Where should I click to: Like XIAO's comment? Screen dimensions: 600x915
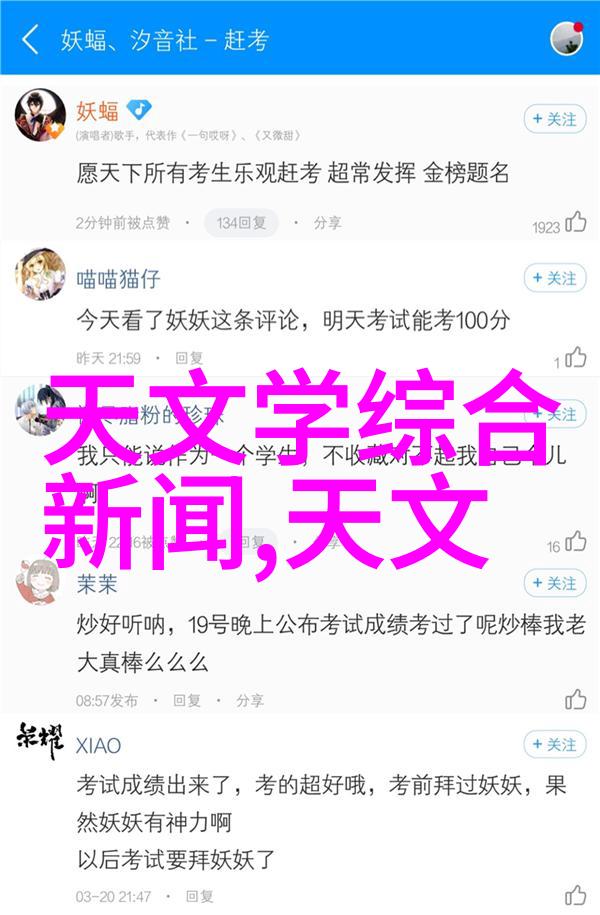tap(575, 895)
